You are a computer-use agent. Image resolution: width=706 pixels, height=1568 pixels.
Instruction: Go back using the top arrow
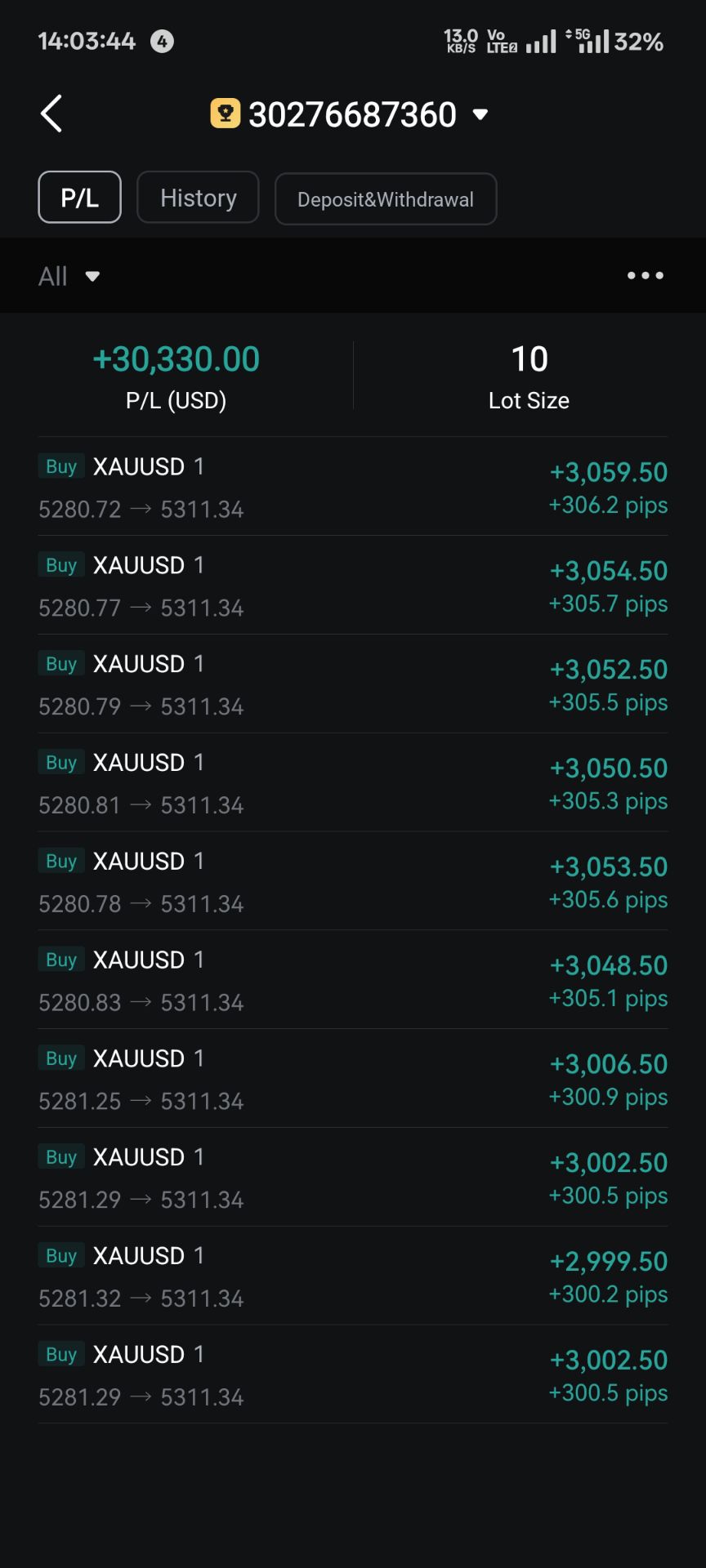[x=51, y=114]
